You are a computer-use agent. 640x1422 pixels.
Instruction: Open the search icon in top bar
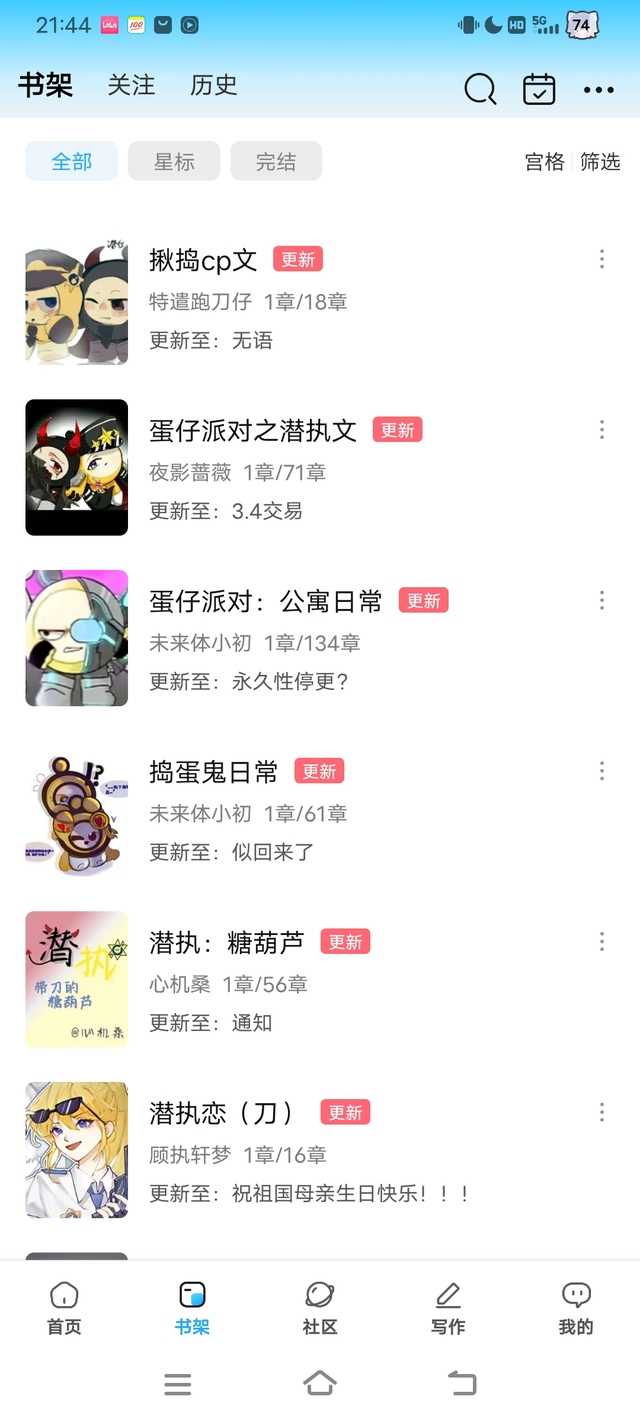480,89
